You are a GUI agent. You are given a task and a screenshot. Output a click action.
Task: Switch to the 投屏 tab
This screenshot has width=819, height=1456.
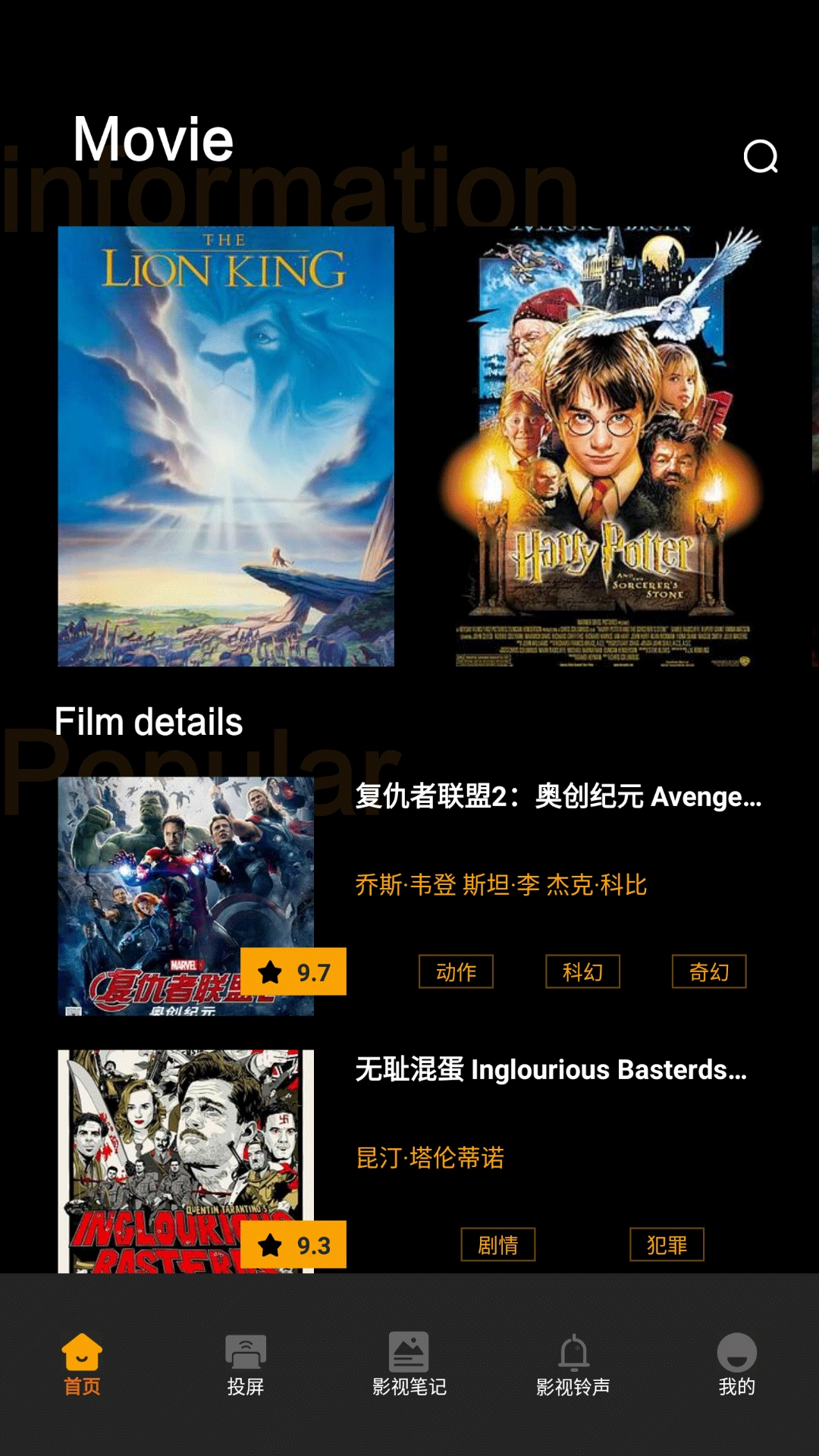[x=246, y=1364]
